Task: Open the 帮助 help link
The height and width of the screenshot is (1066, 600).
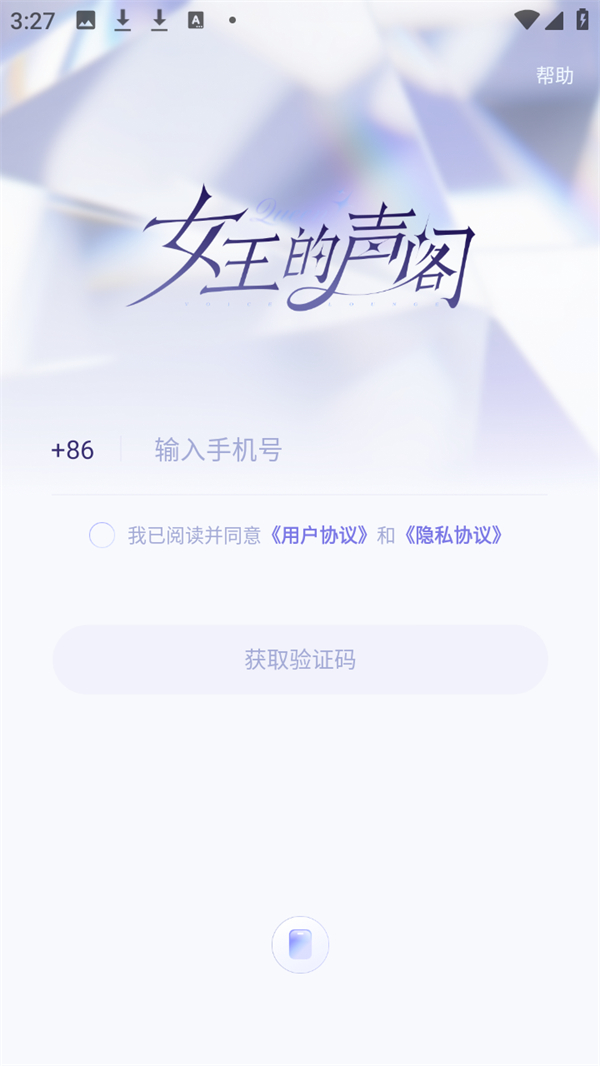Action: point(554,76)
